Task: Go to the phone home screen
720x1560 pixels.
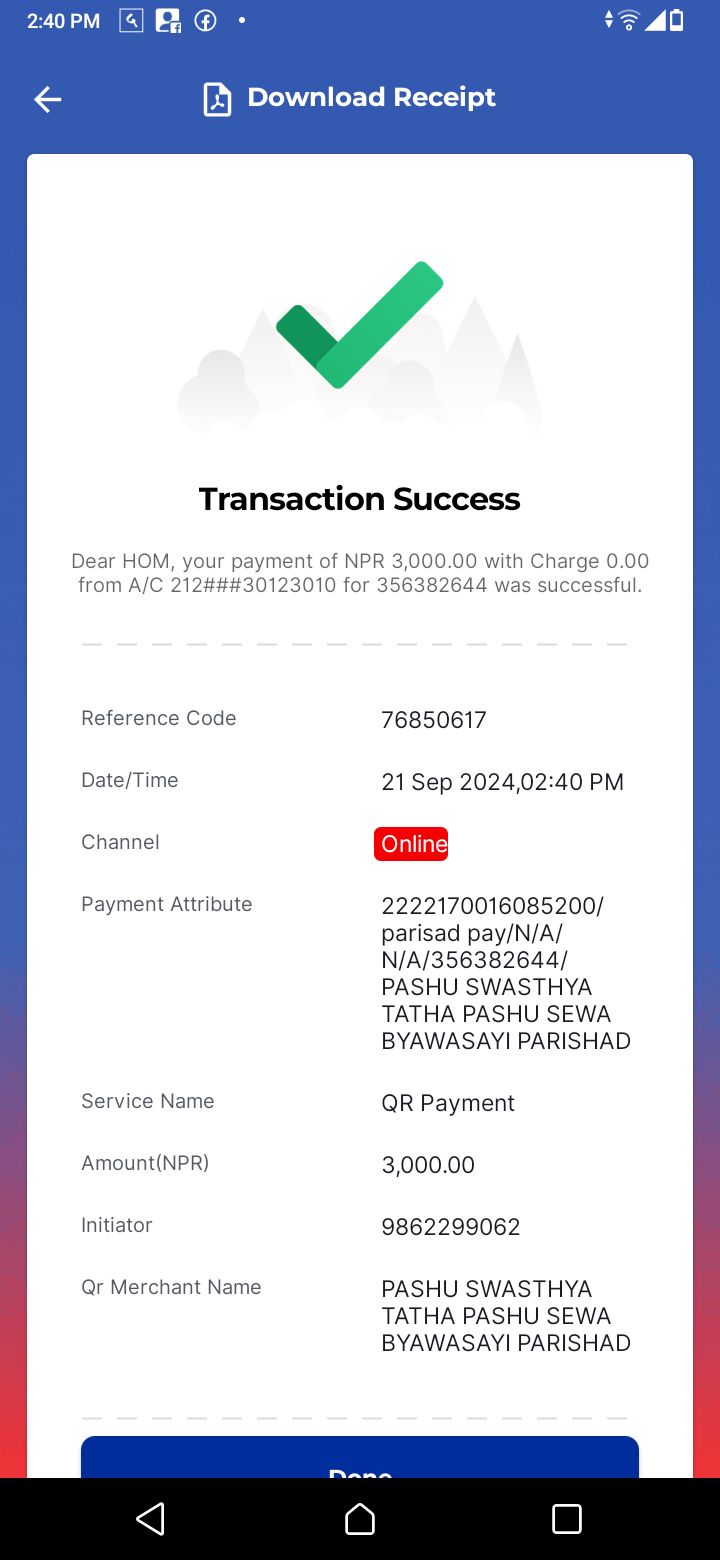Action: (360, 1519)
